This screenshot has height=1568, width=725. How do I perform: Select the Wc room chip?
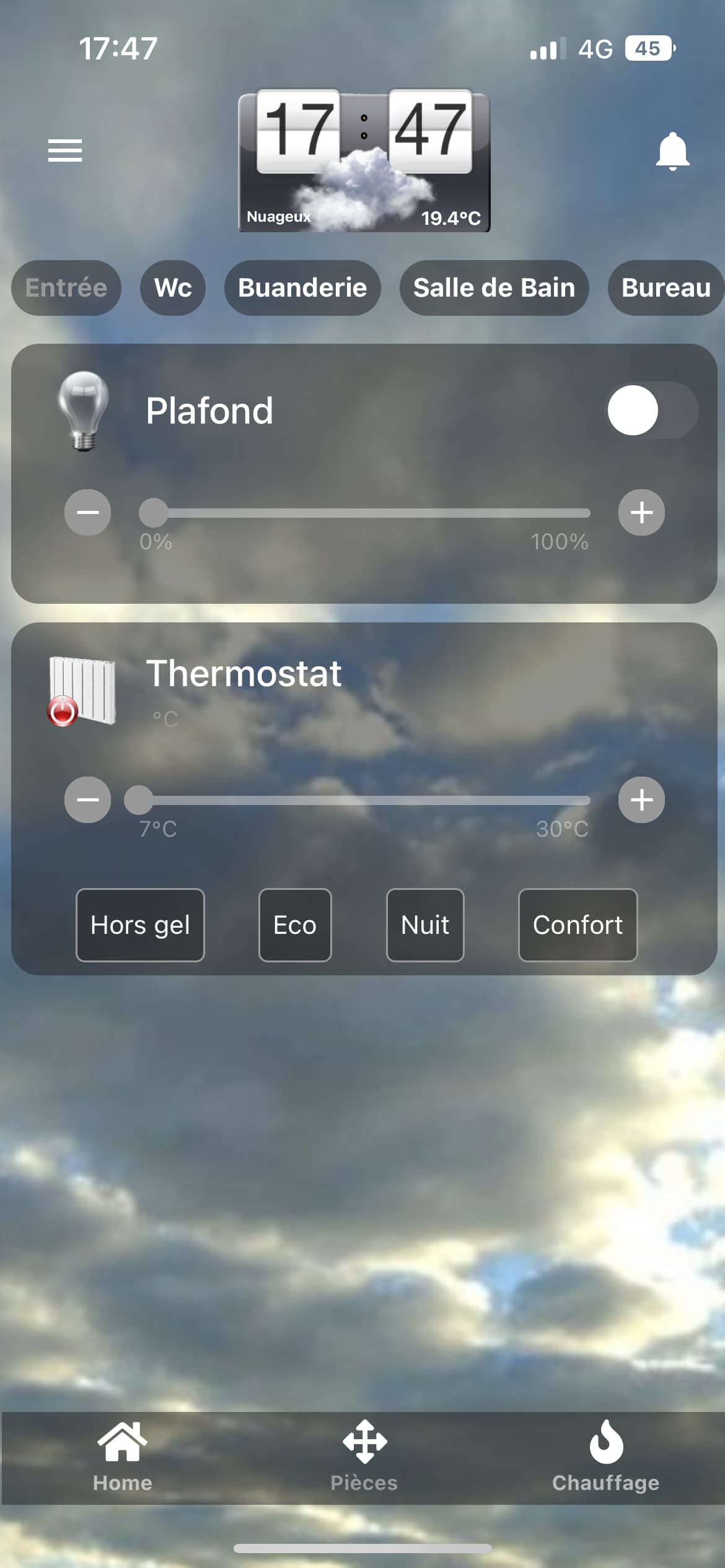coord(173,288)
